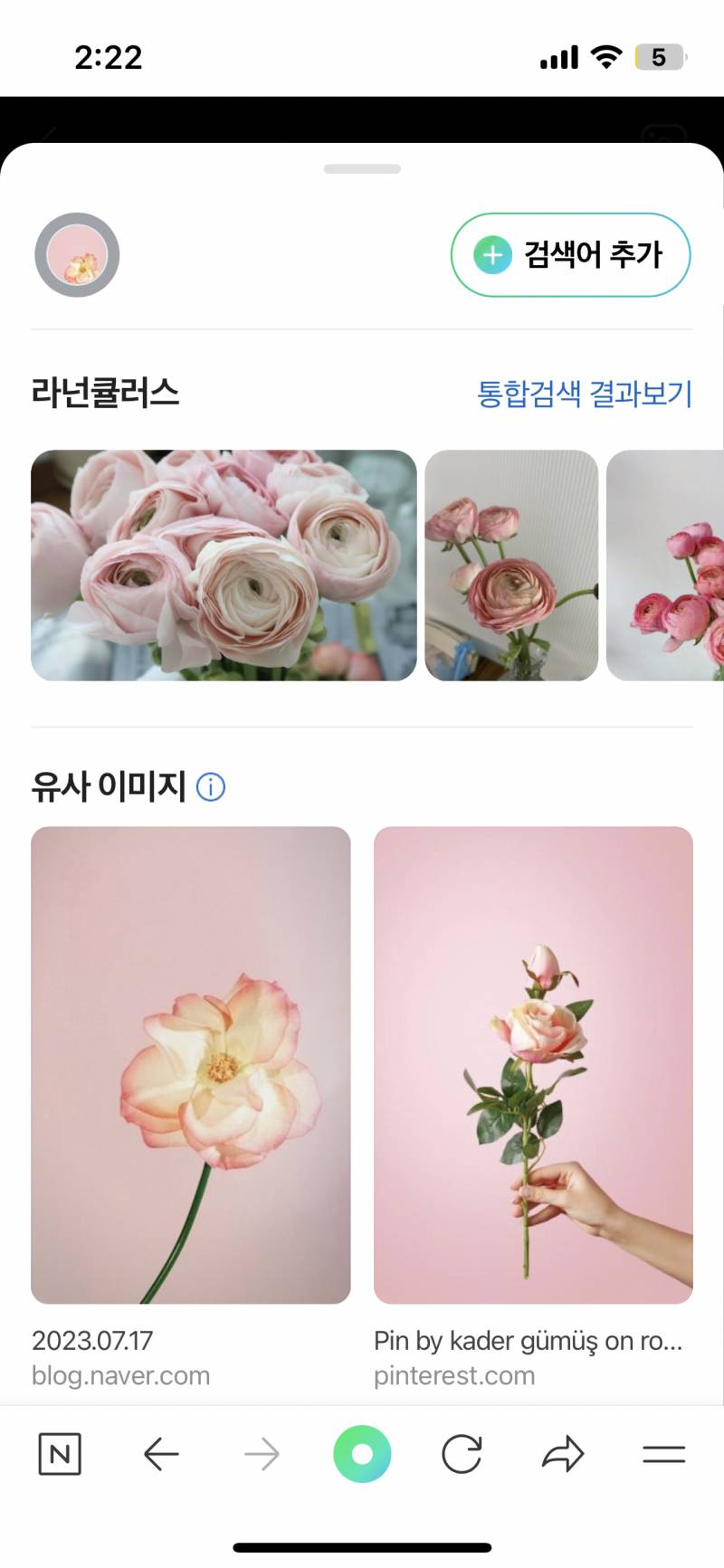
Task: Tap the battery indicator in the status bar
Action: coord(660,56)
